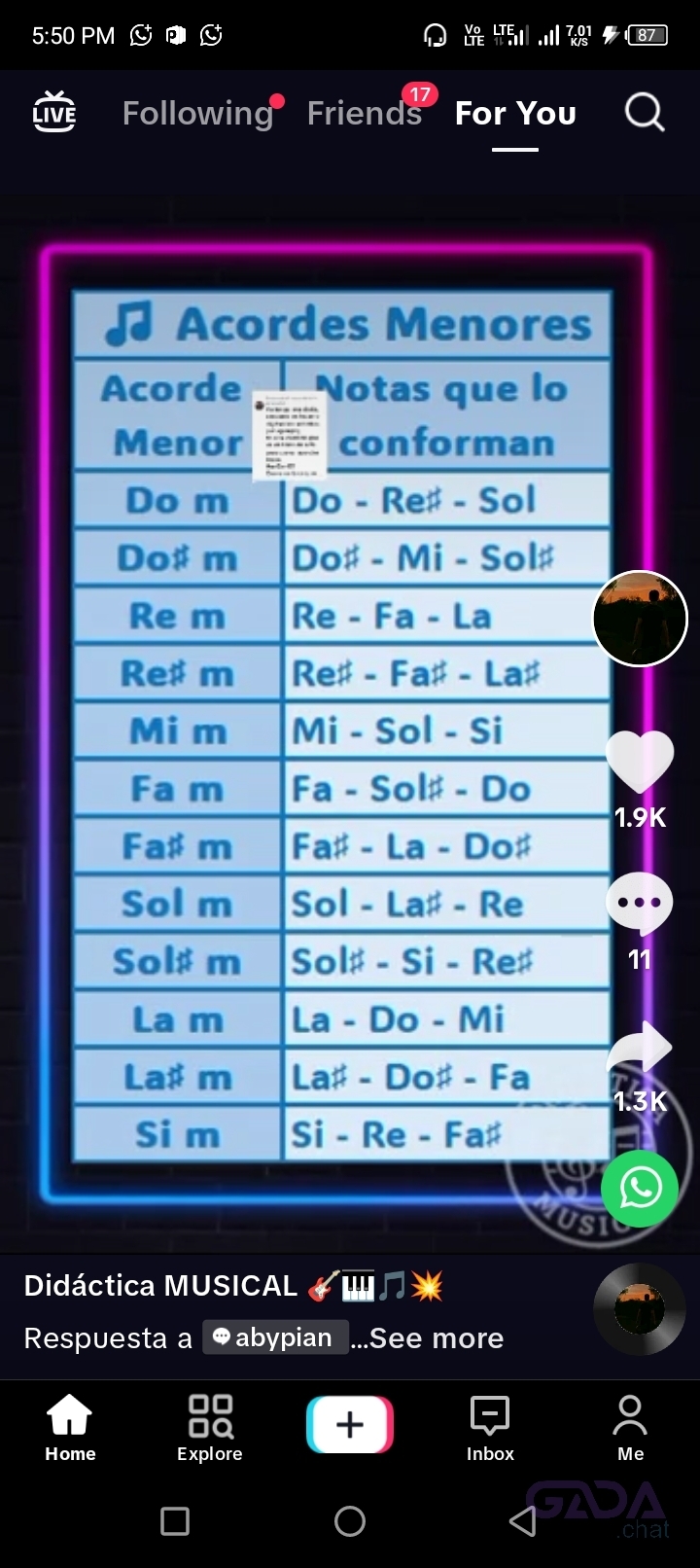Open Didáctica MUSICAL's profile from the username
Viewport: 700px width, 1568px height.
point(161,1286)
